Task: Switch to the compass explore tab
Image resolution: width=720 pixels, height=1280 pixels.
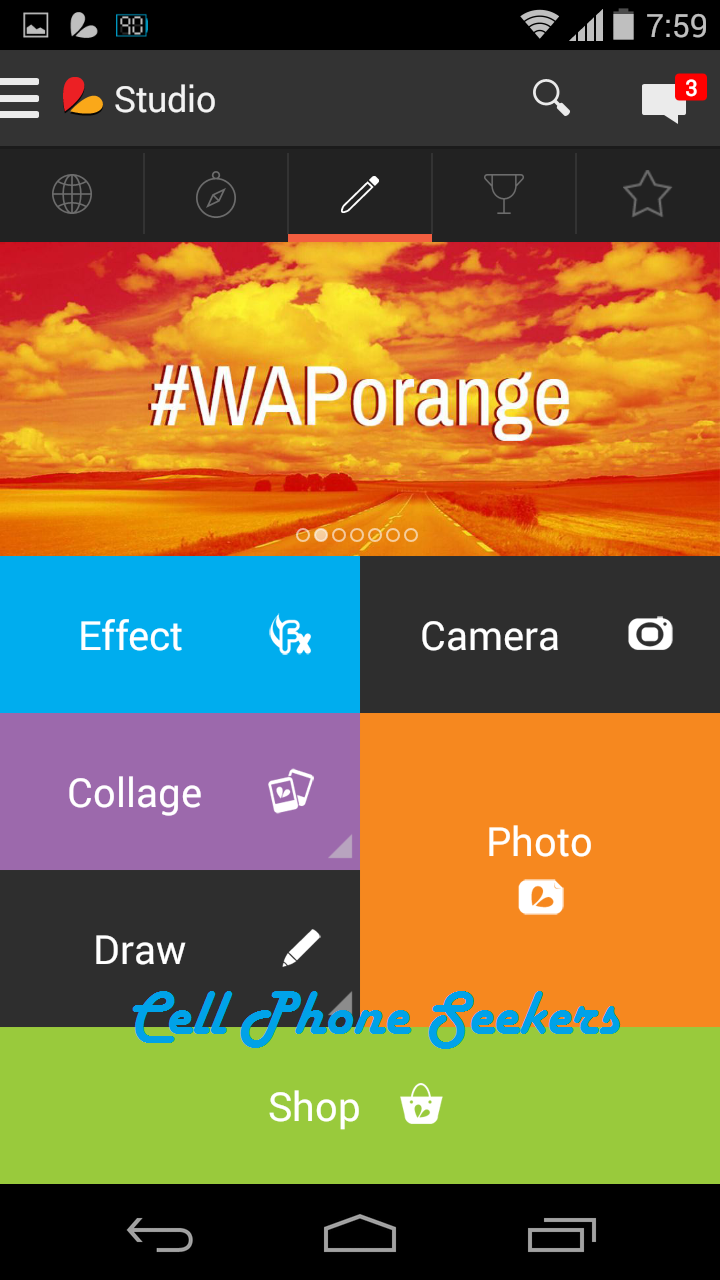Action: (x=216, y=194)
